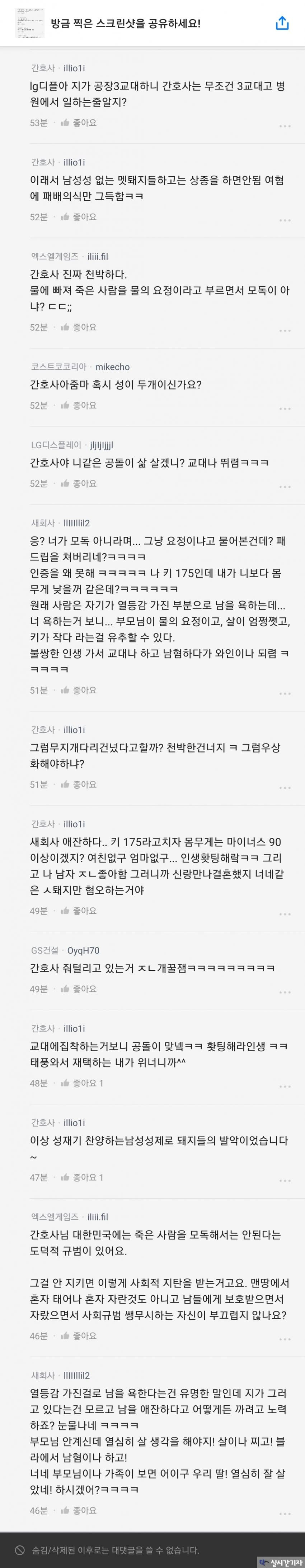Like the LG디스플레이 user's comment
The image size is (305, 1568).
(x=79, y=483)
